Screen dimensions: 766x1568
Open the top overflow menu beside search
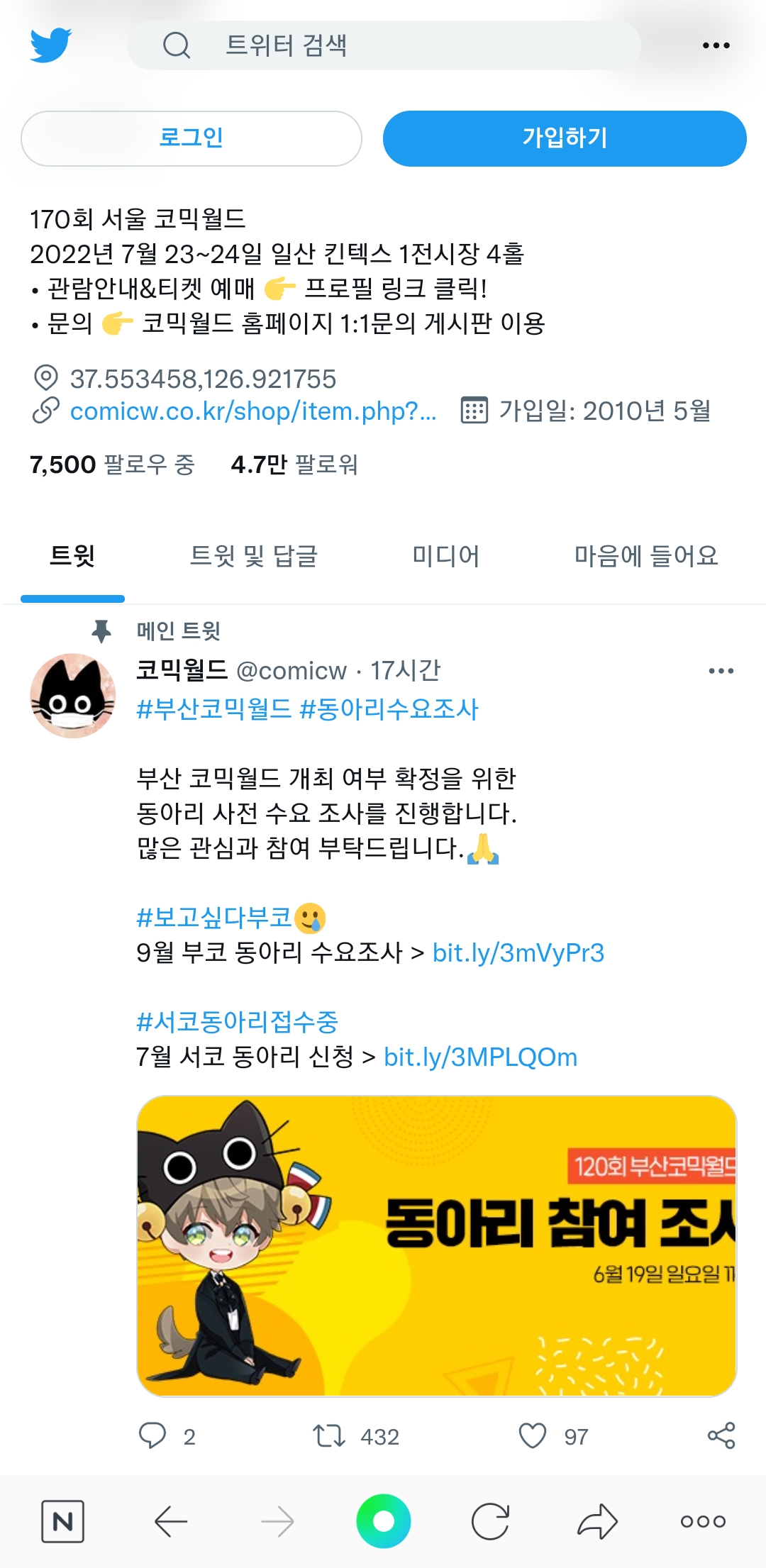[716, 45]
